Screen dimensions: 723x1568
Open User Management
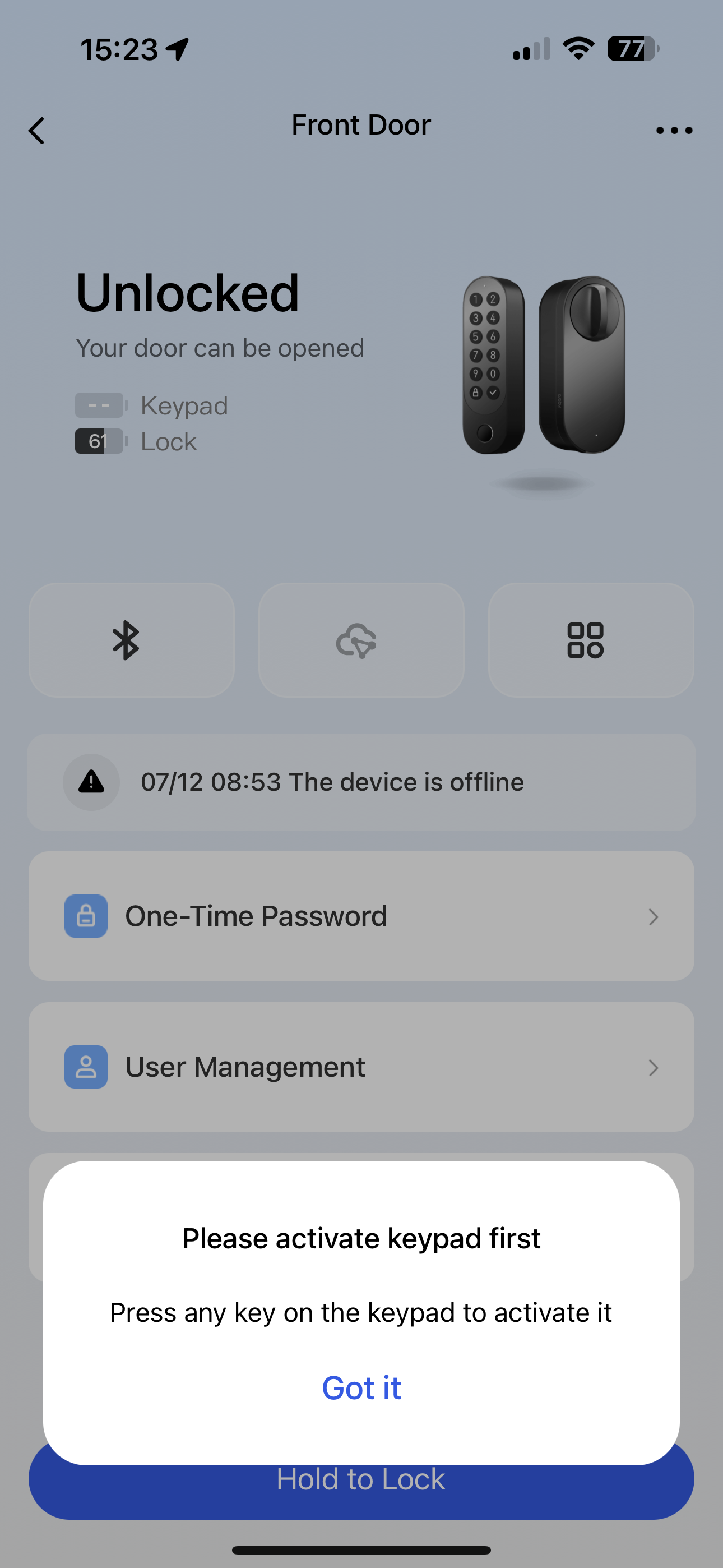(x=361, y=1067)
